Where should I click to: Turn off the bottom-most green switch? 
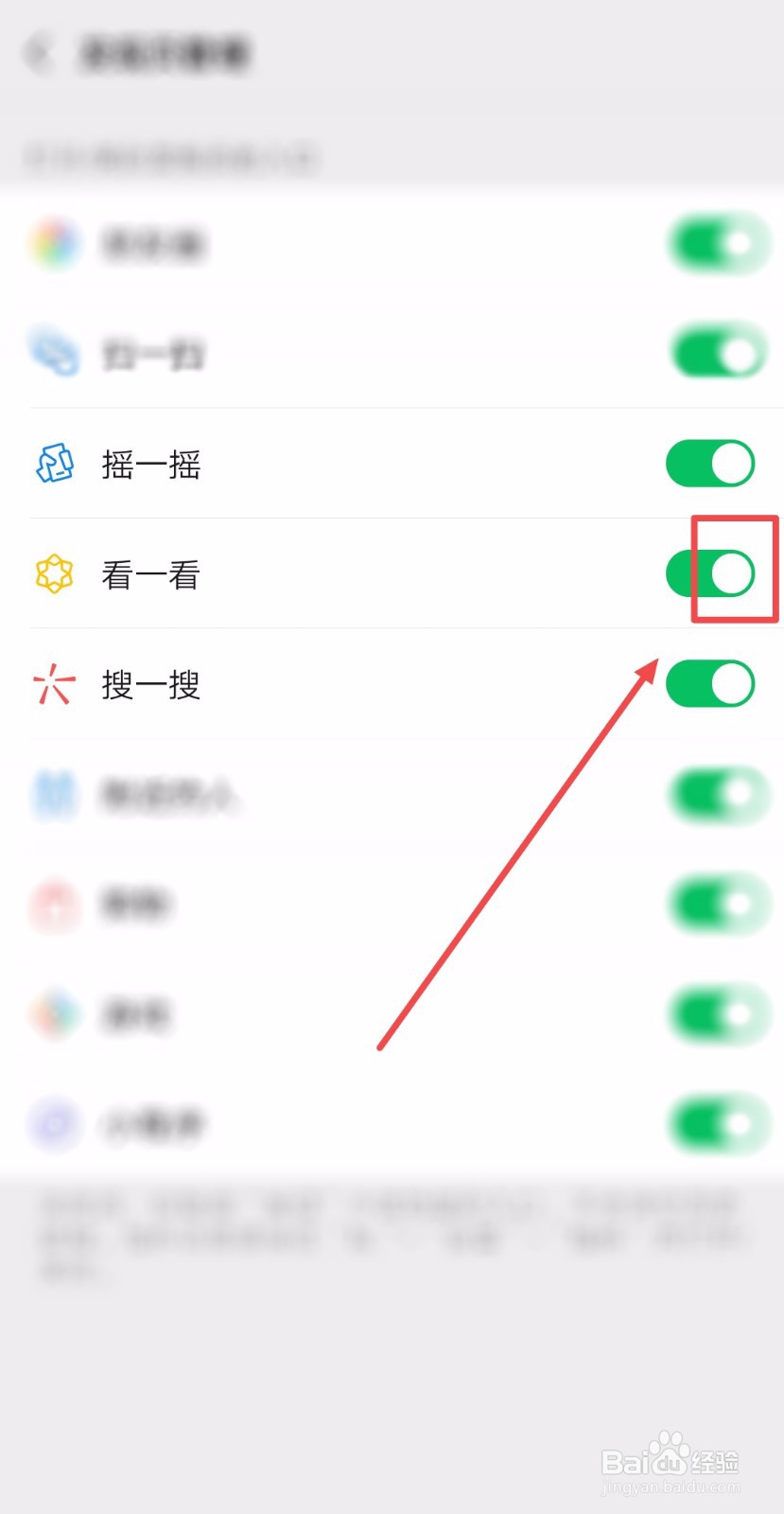[720, 1124]
